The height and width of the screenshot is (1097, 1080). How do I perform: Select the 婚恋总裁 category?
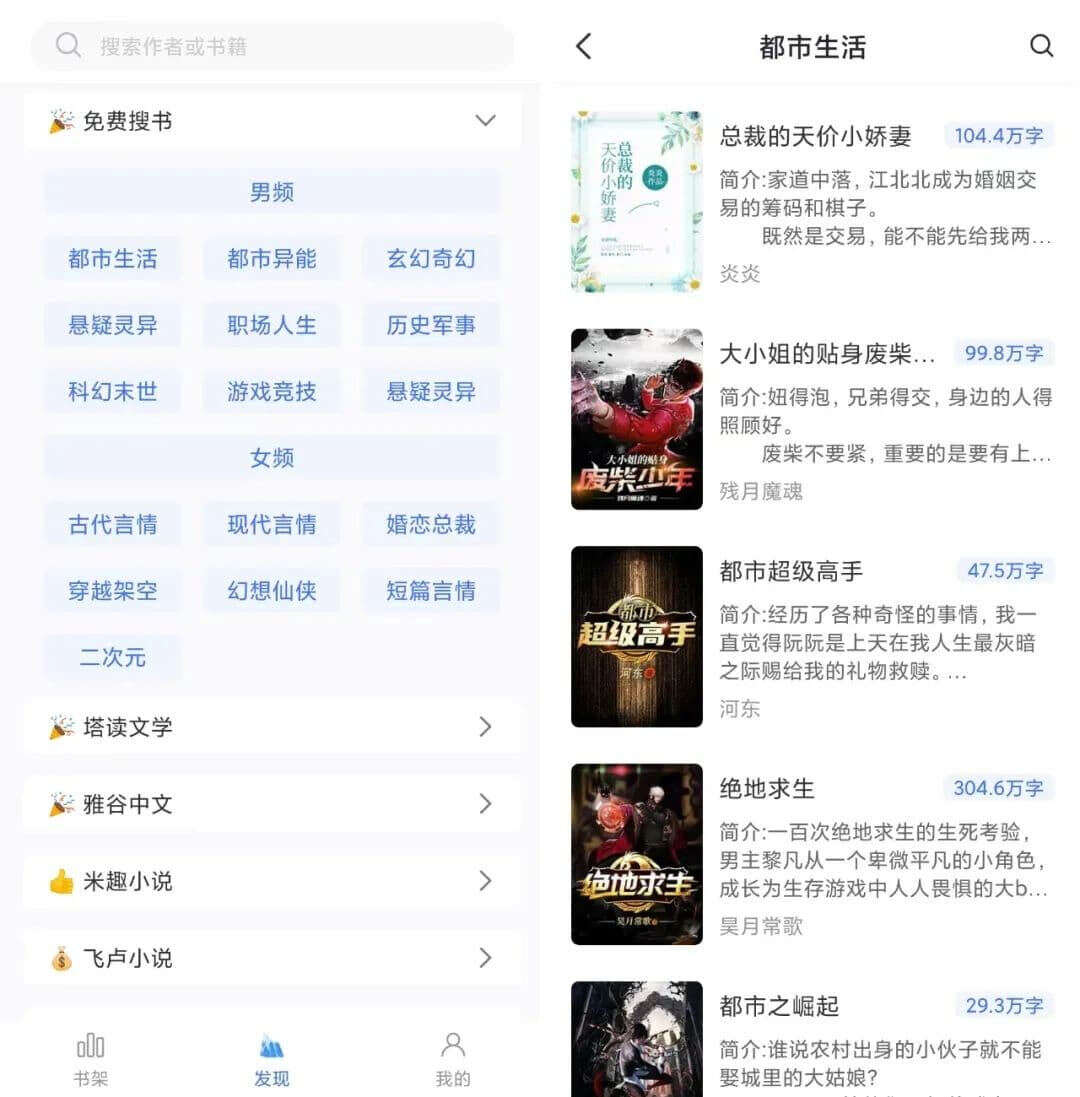click(431, 525)
